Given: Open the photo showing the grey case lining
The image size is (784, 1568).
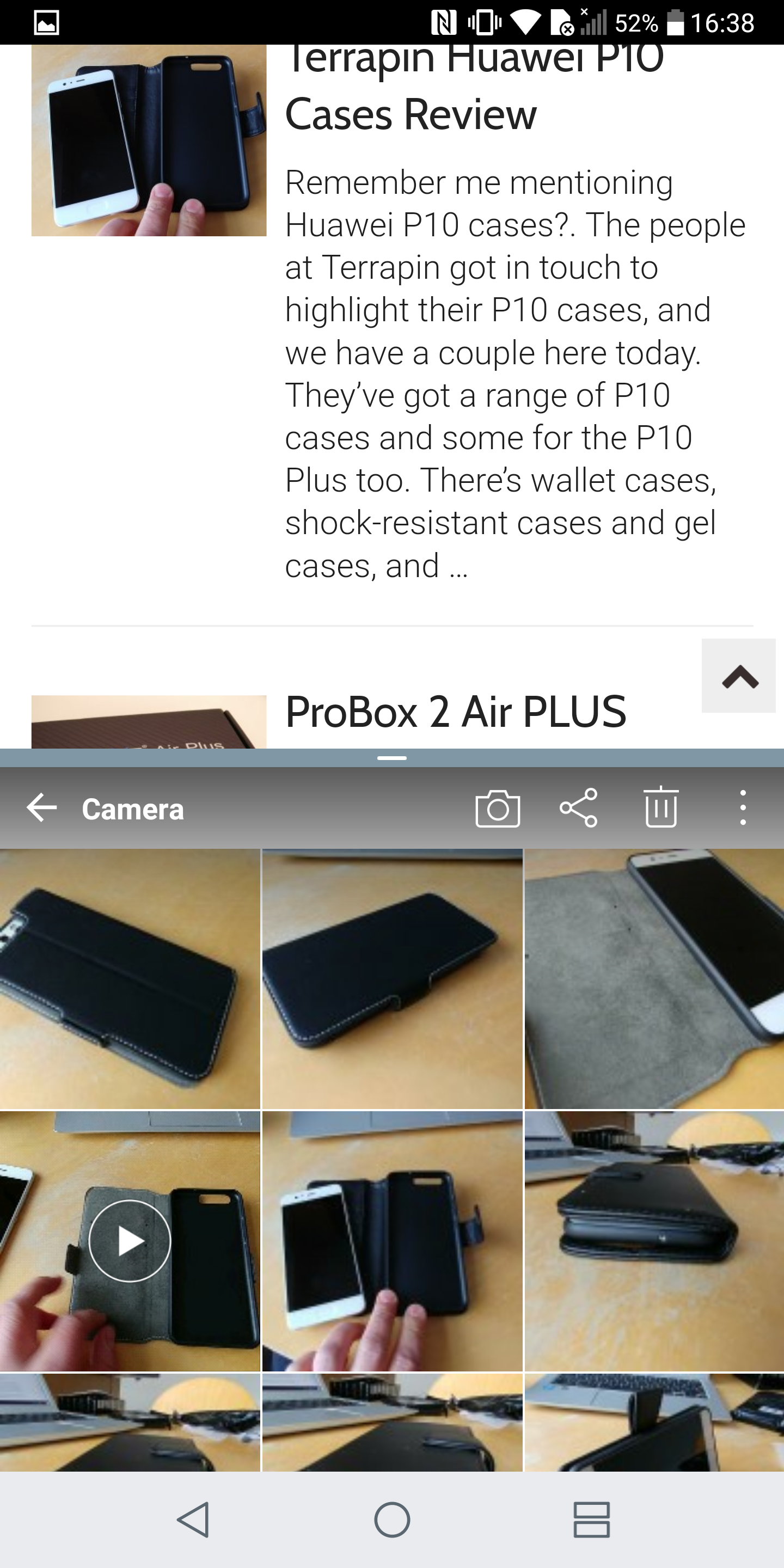Looking at the screenshot, I should [x=654, y=978].
